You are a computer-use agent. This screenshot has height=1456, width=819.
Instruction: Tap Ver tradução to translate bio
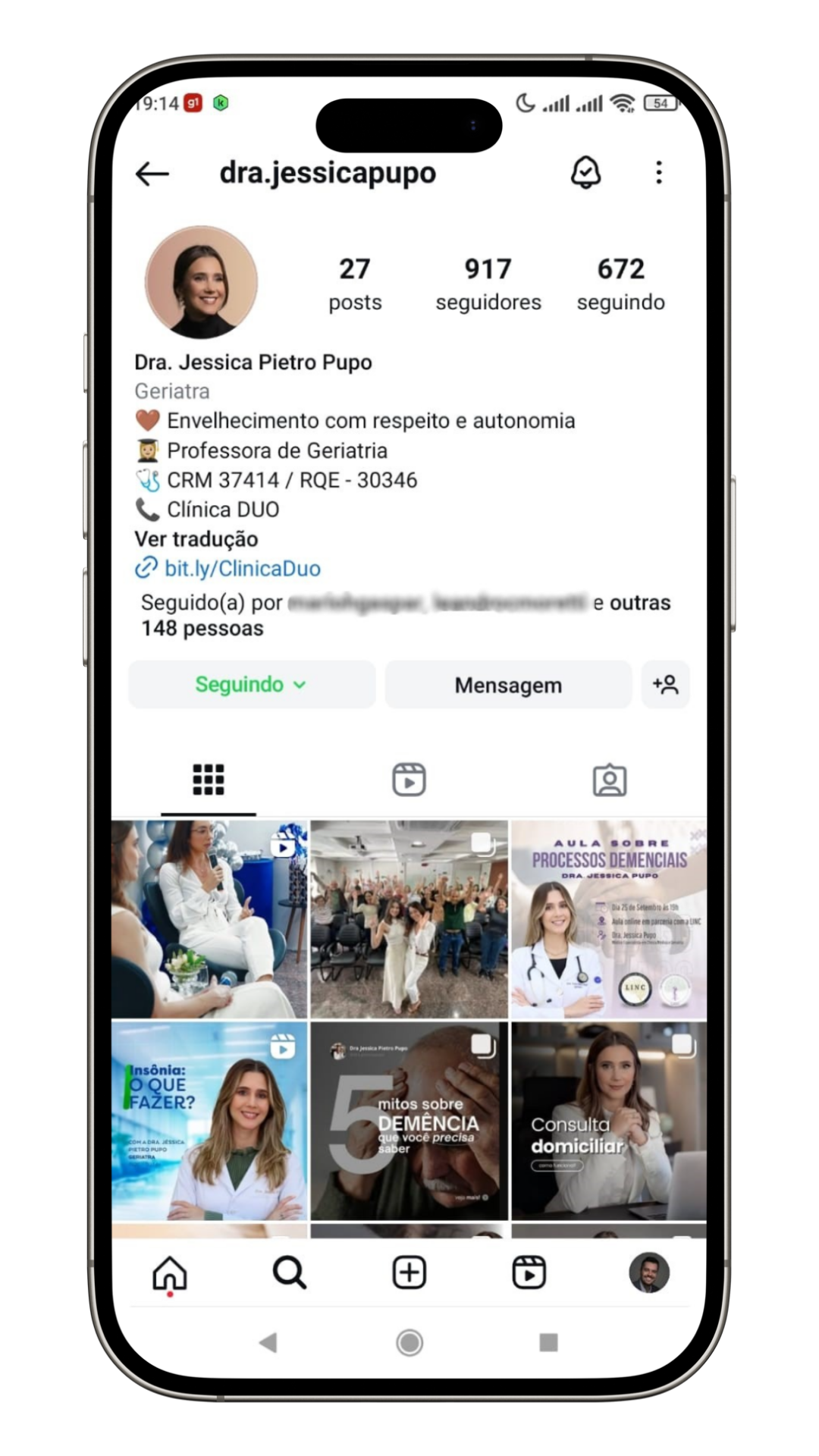click(196, 539)
